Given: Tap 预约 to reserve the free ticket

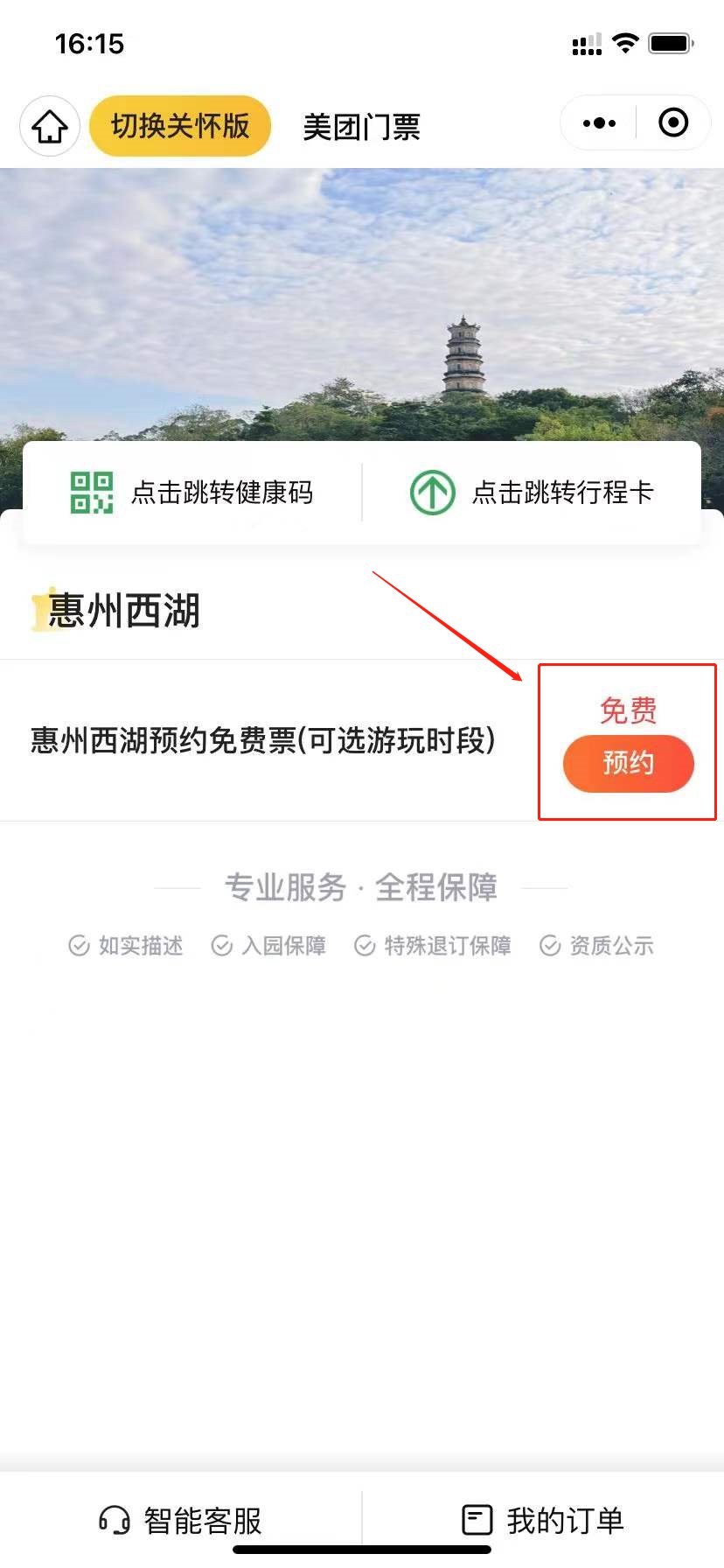Looking at the screenshot, I should (x=628, y=763).
